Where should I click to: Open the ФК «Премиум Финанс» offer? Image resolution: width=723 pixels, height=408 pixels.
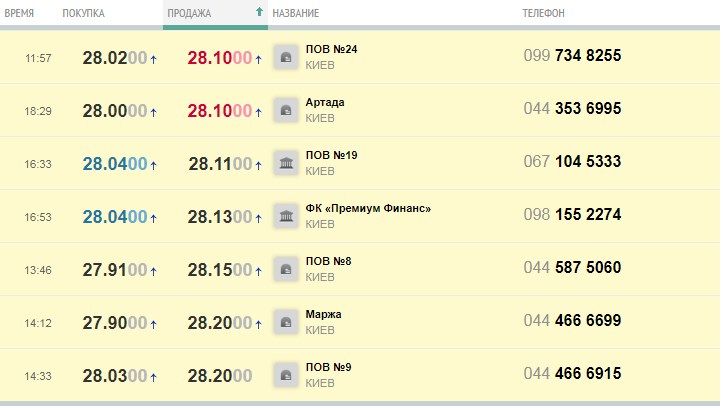pyautogui.click(x=368, y=208)
